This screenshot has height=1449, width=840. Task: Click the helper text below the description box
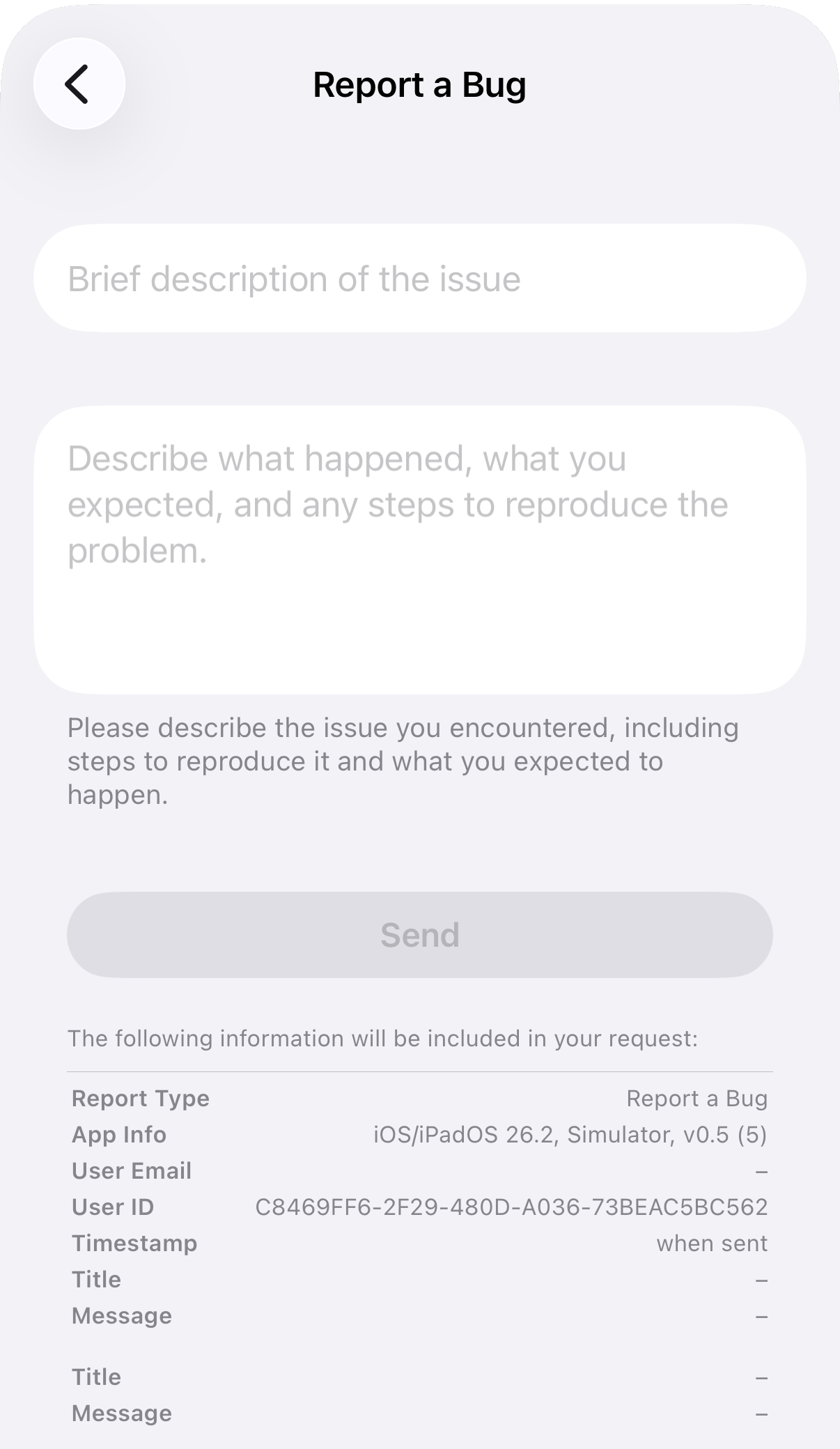403,761
